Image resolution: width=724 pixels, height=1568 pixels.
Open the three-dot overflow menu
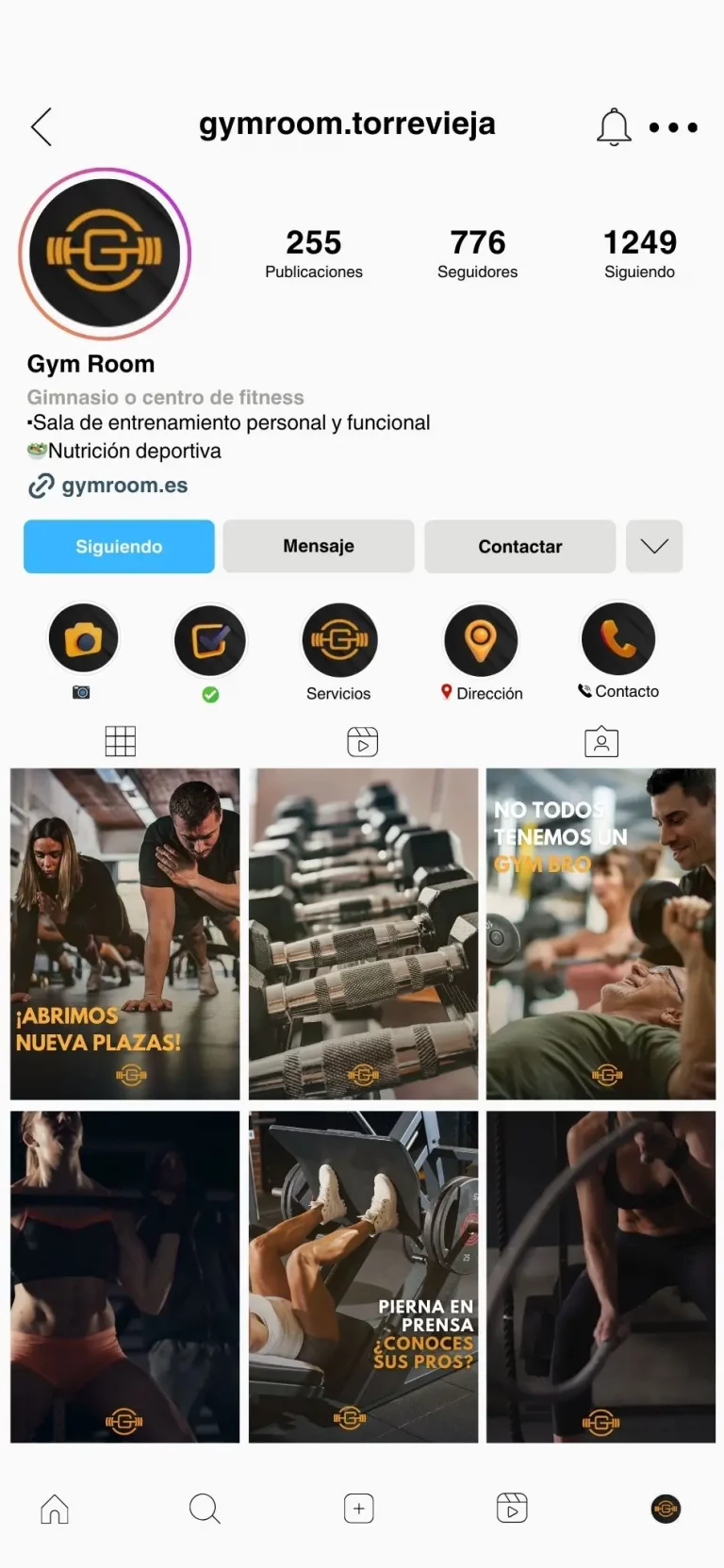point(673,127)
